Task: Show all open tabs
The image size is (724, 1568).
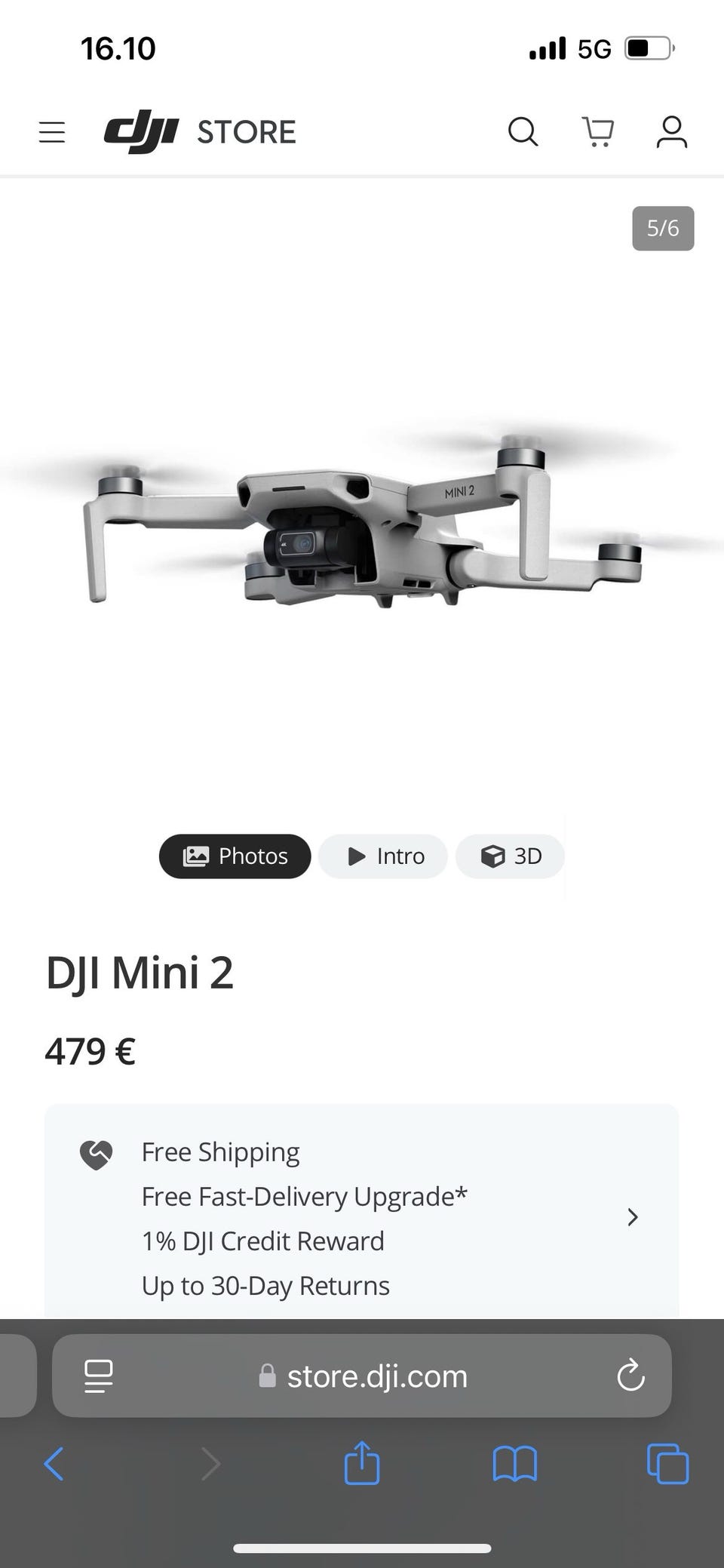Action: click(x=667, y=1465)
